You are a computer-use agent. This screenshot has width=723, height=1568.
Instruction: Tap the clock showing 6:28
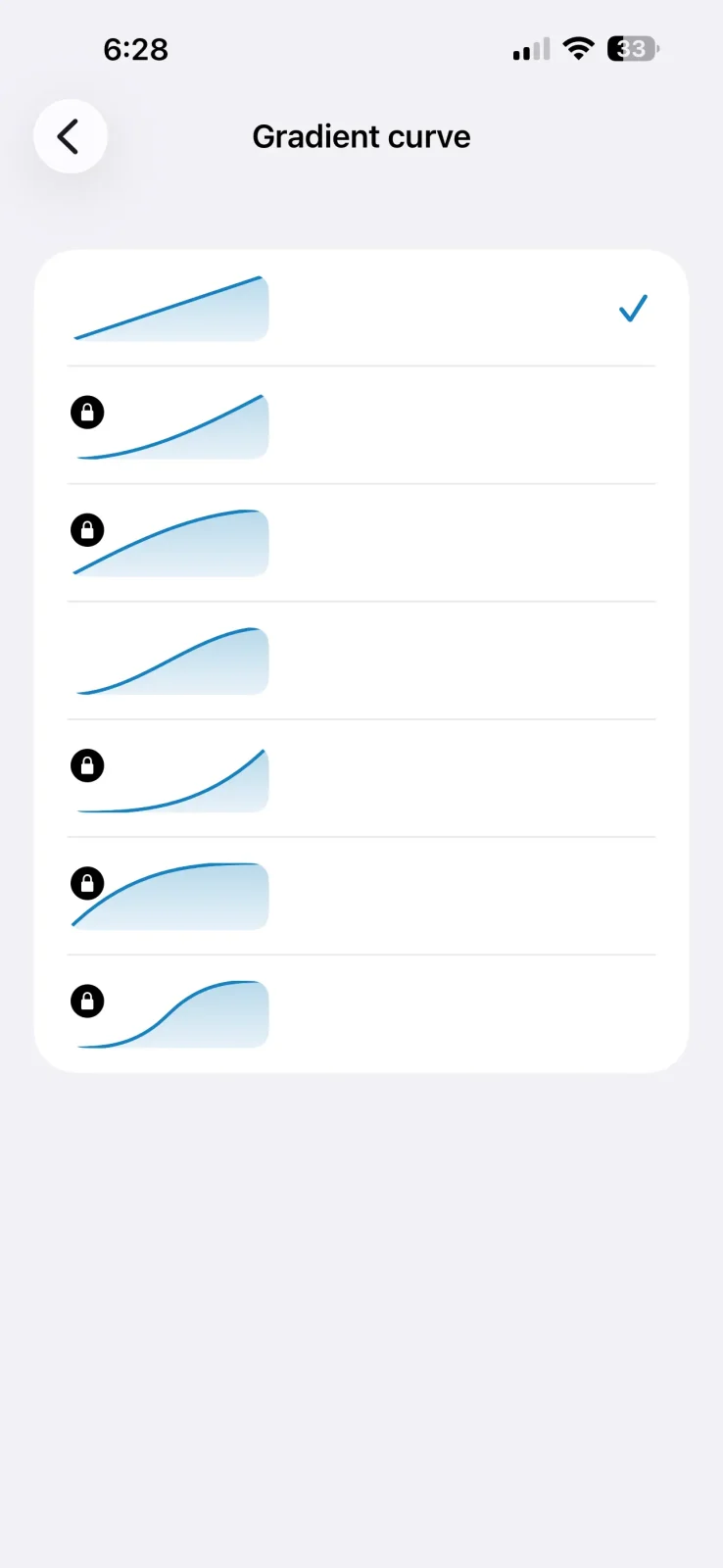[x=136, y=49]
